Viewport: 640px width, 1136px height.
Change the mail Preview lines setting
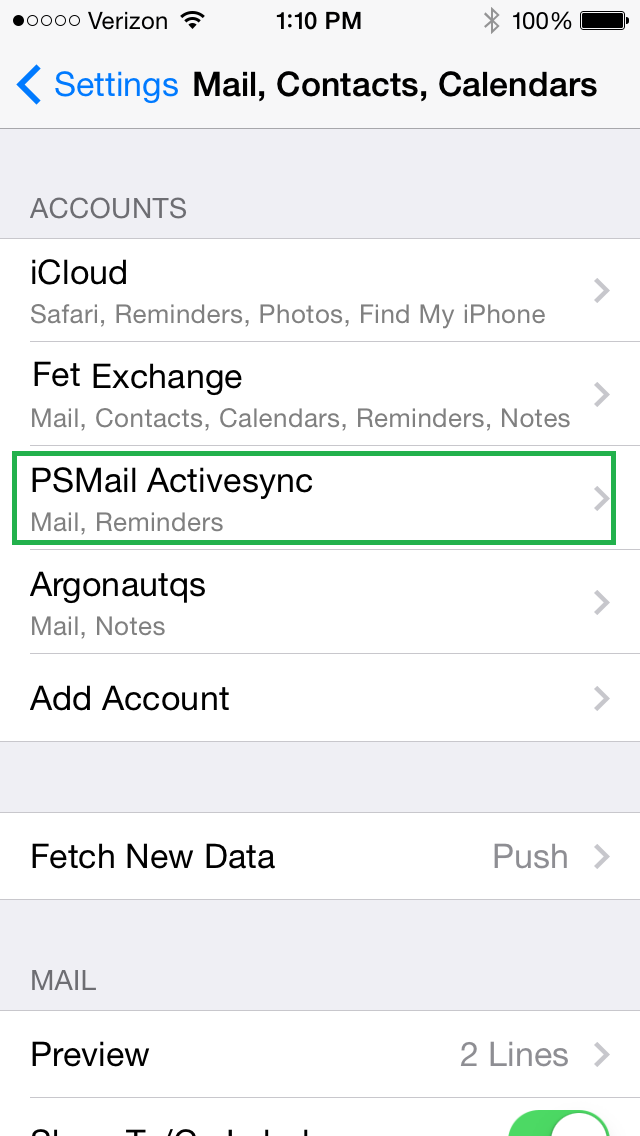click(x=320, y=1054)
